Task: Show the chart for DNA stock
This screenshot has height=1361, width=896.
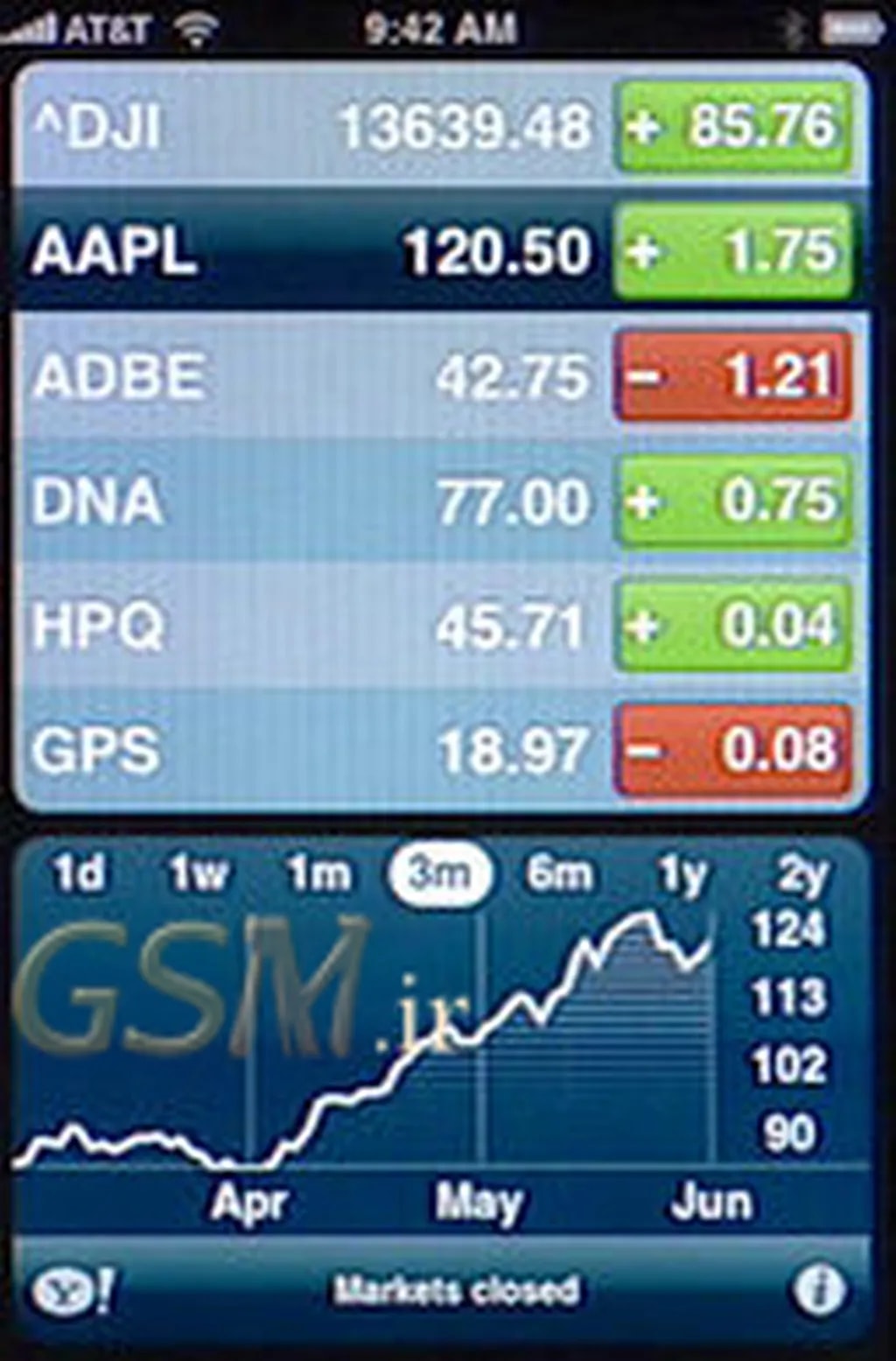Action: 306,502
